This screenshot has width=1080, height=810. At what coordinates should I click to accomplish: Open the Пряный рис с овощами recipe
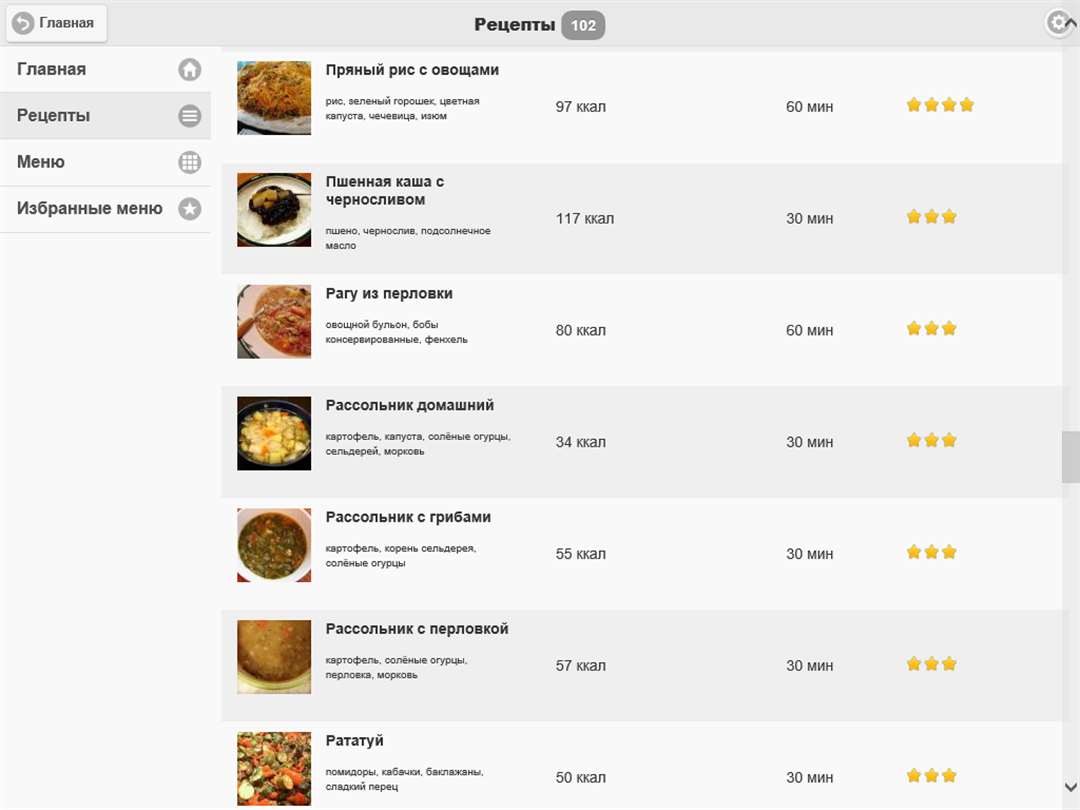[412, 71]
